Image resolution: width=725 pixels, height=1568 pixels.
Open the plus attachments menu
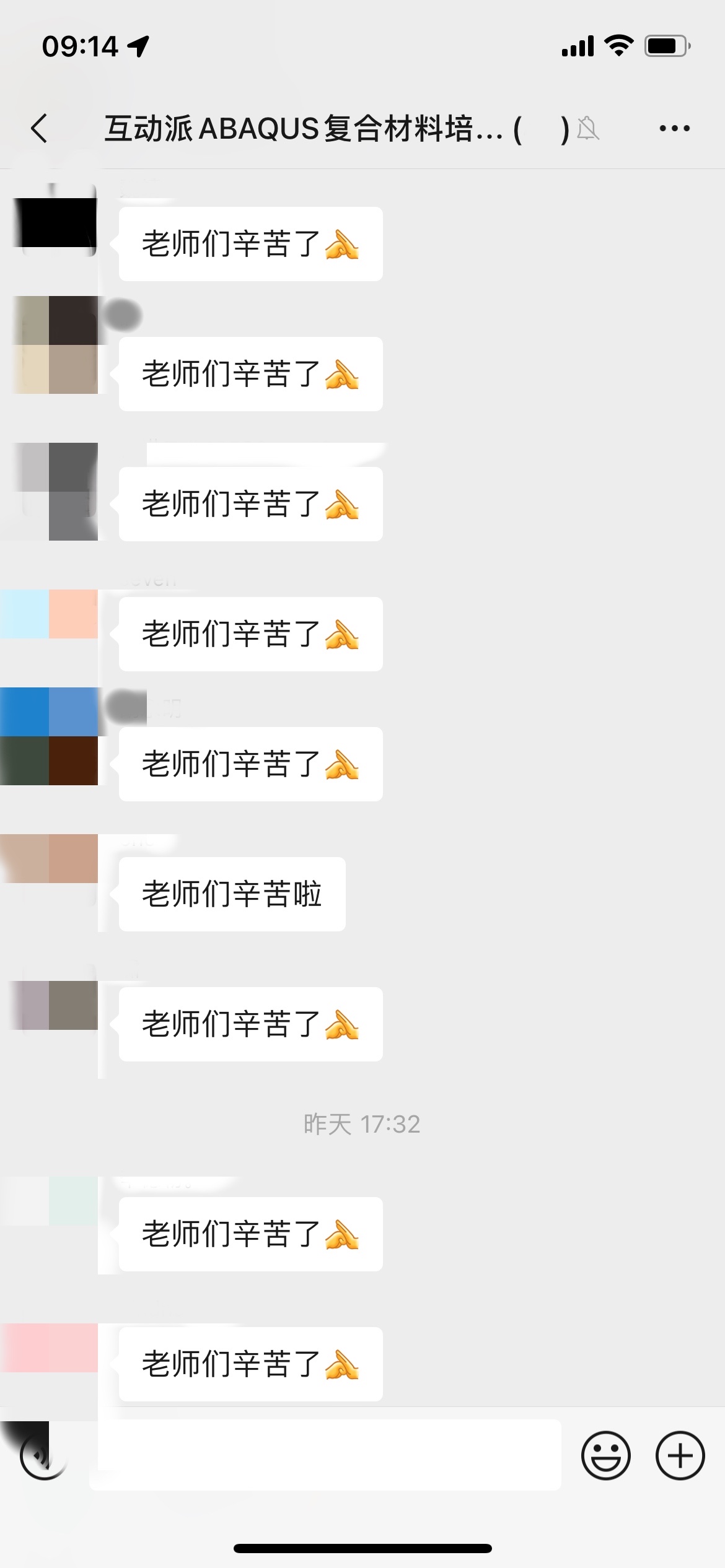tap(680, 1455)
